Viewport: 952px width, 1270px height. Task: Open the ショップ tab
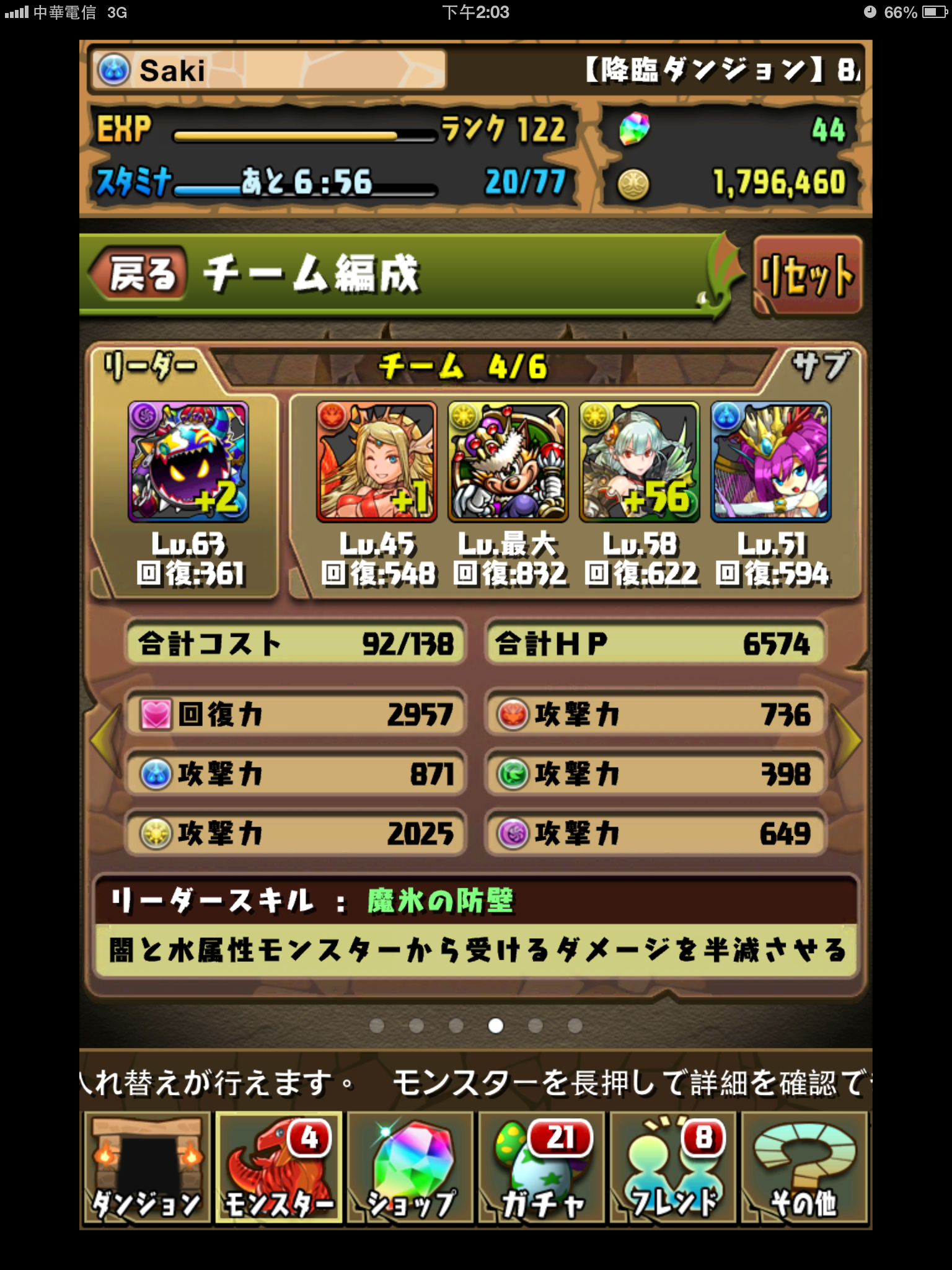(x=410, y=1167)
